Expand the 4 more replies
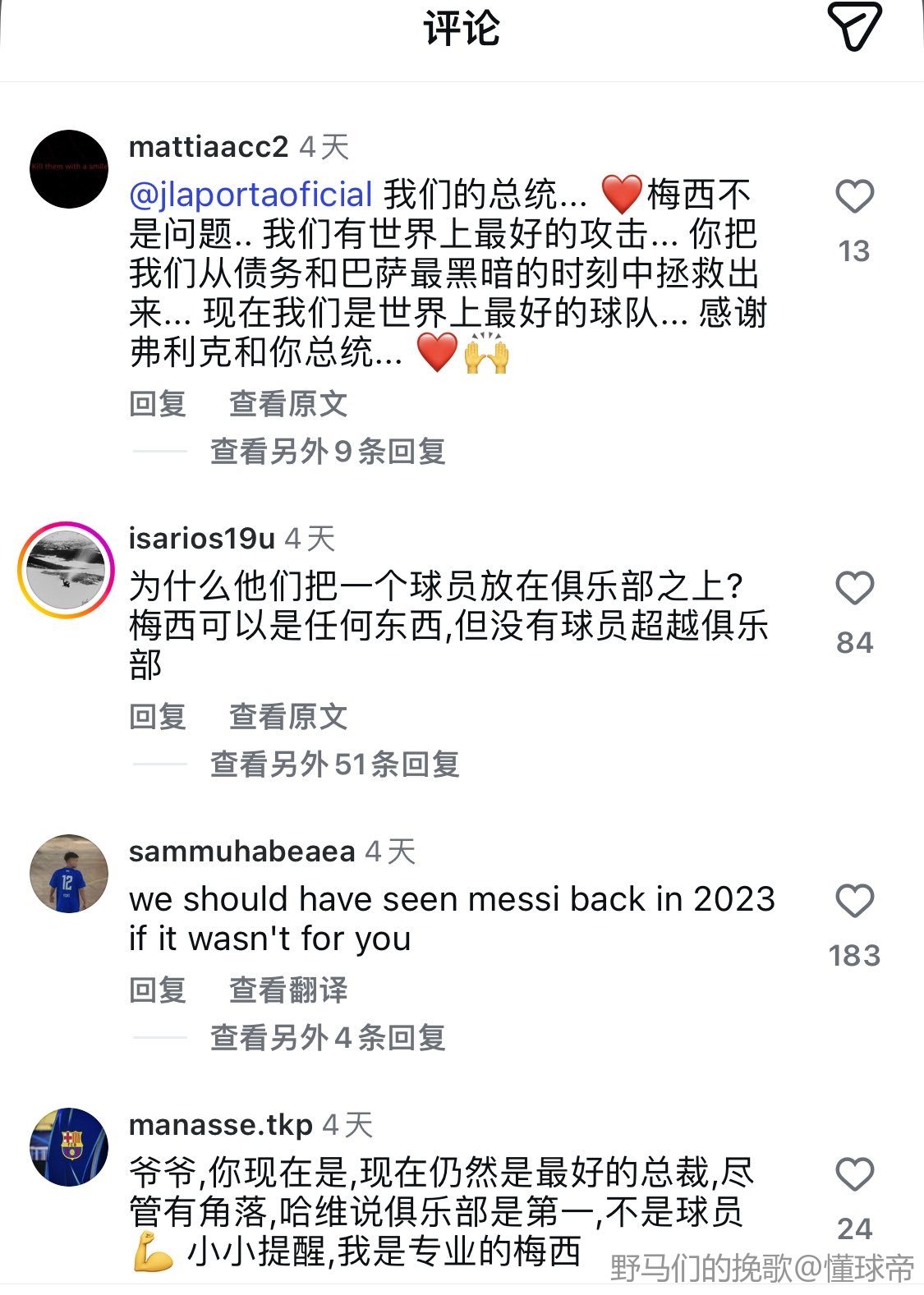 click(x=327, y=1038)
